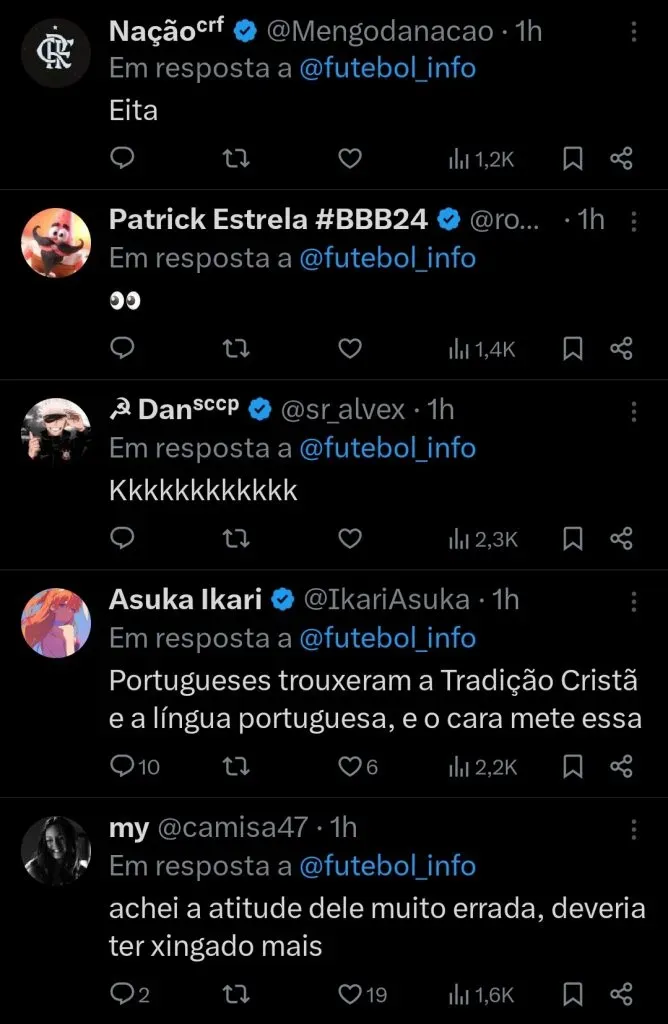View analytics of Dan's 2,3K views reply
The width and height of the screenshot is (668, 1024).
coord(482,539)
